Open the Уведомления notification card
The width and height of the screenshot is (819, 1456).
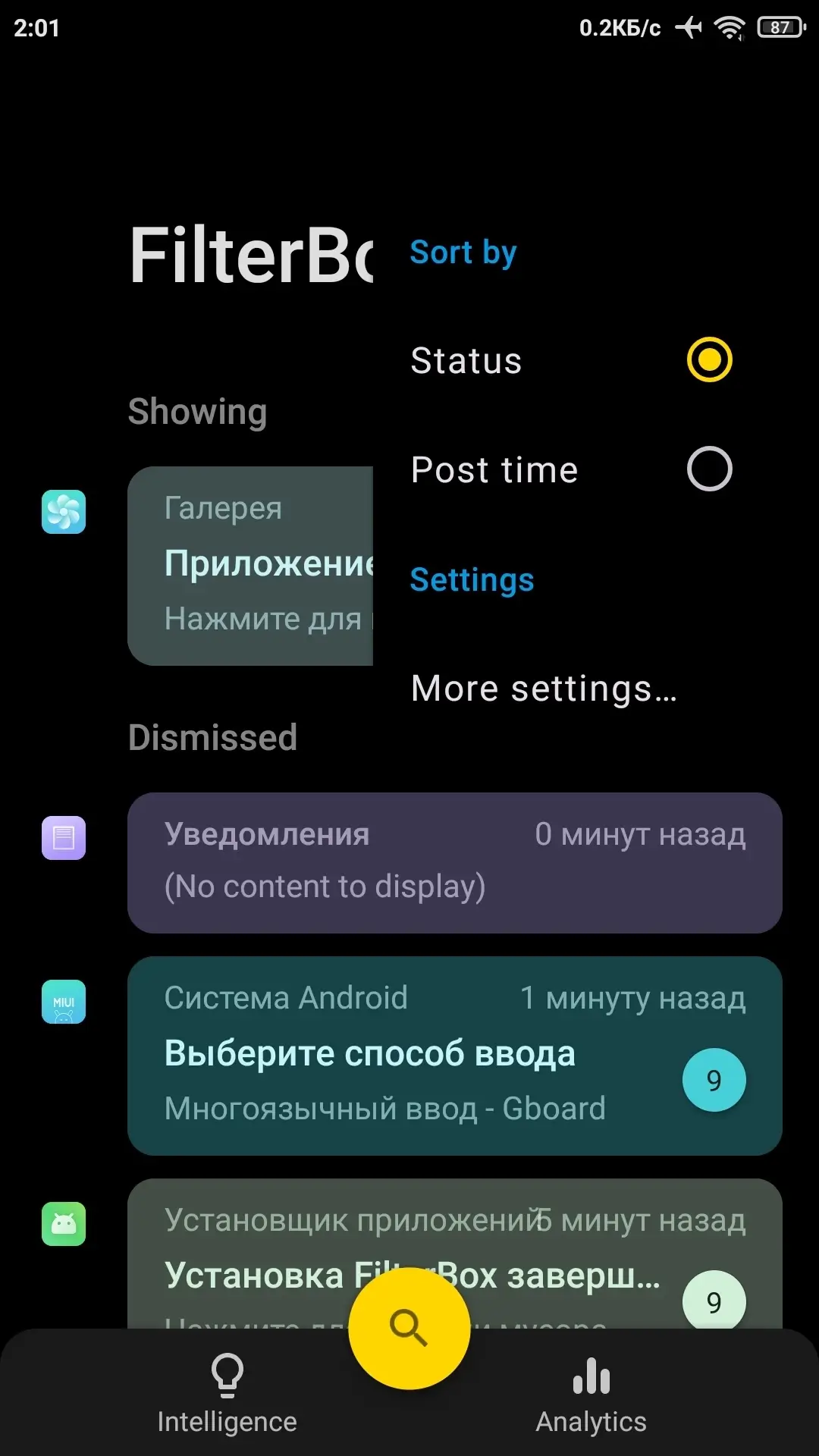click(x=455, y=863)
